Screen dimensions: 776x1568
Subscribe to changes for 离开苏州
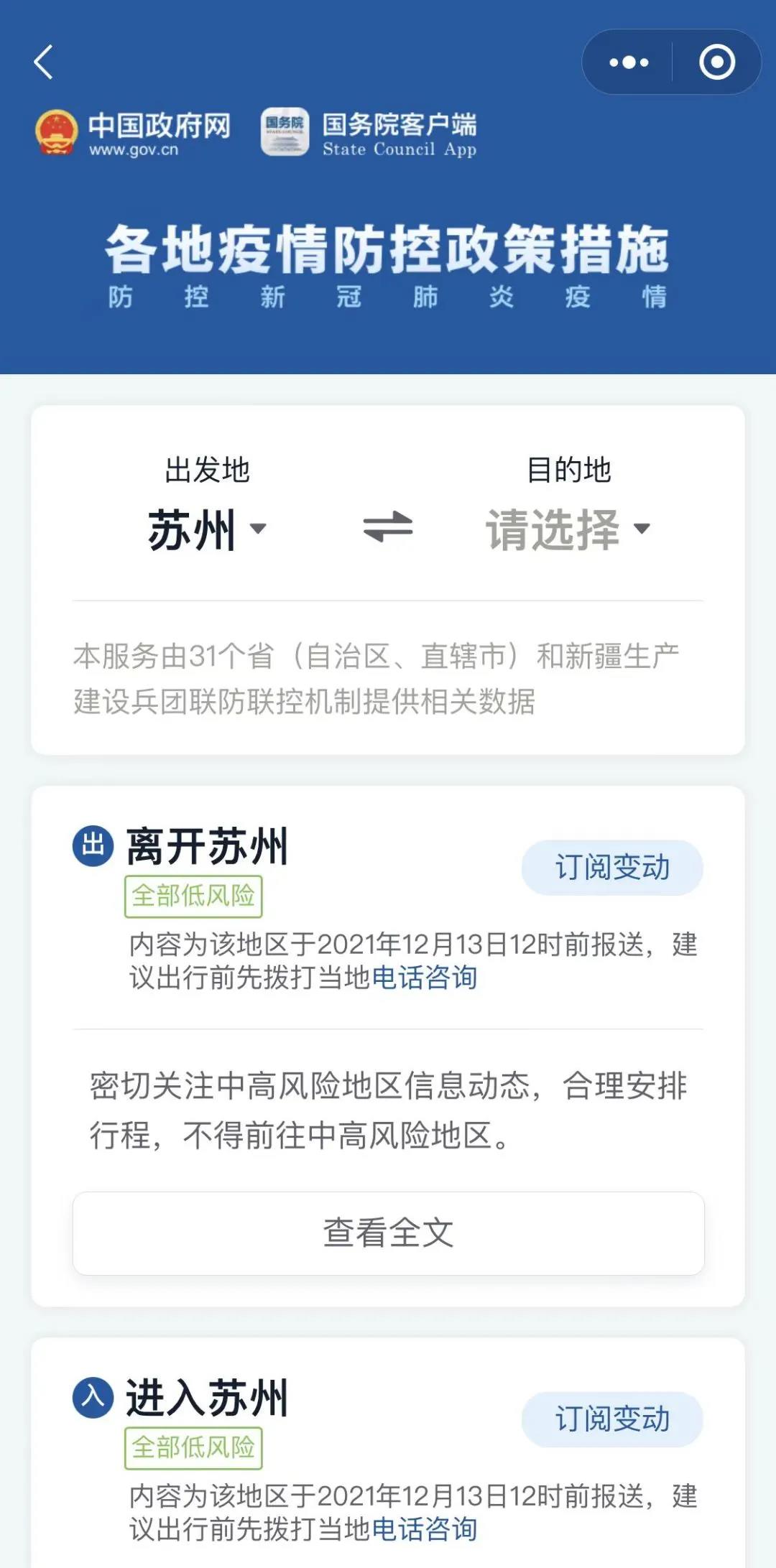tap(612, 868)
